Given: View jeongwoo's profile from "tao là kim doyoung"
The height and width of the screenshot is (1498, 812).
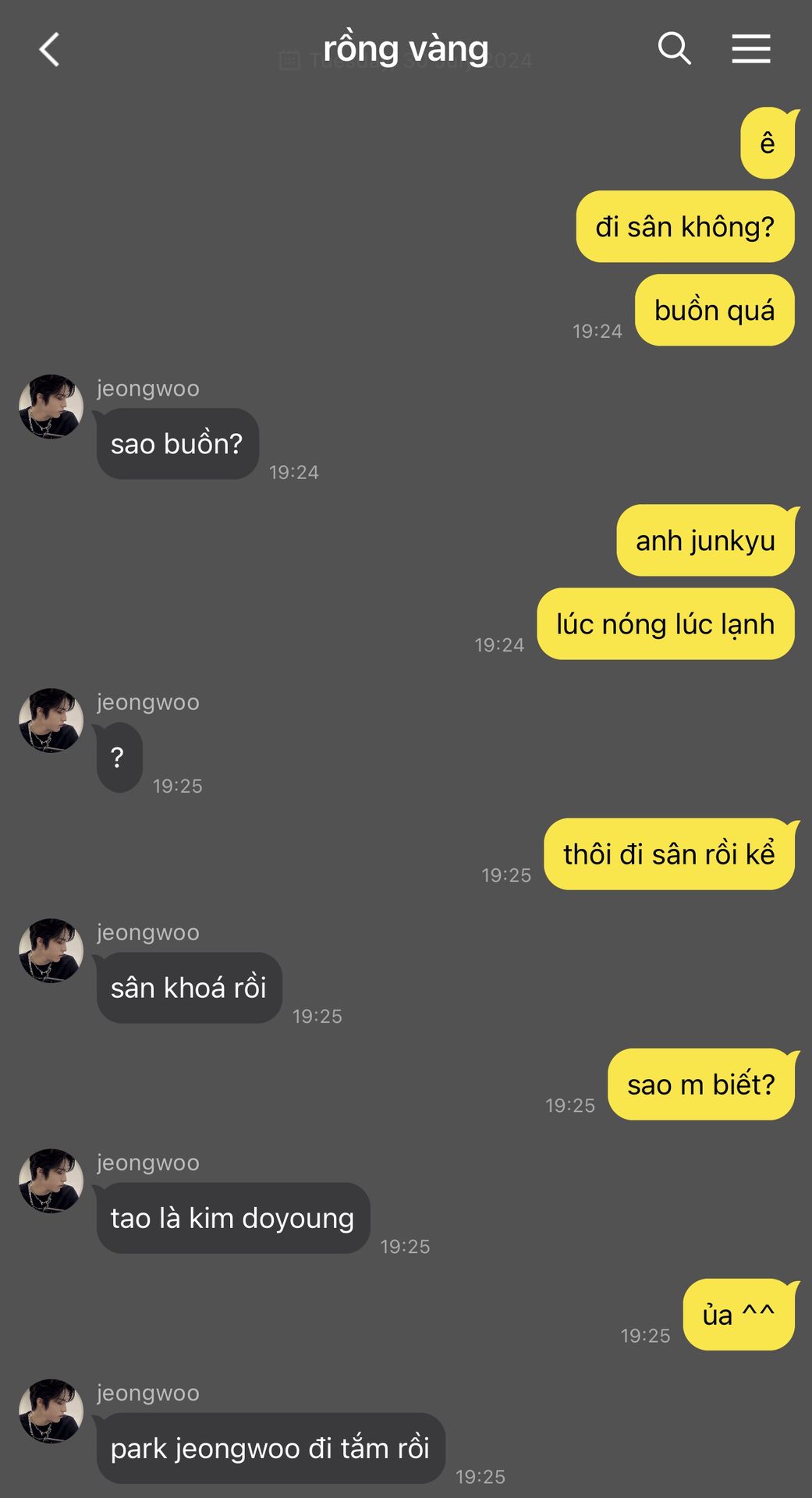Looking at the screenshot, I should (x=51, y=1180).
